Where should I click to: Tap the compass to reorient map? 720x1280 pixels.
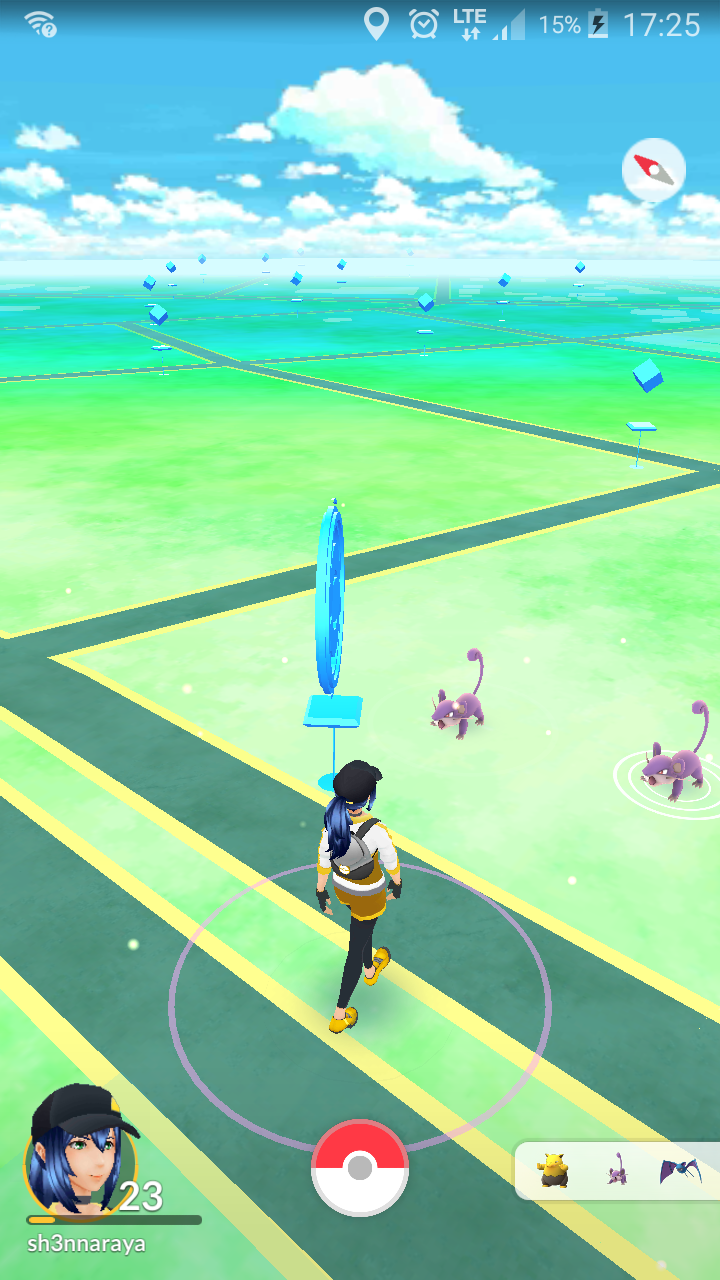point(654,171)
